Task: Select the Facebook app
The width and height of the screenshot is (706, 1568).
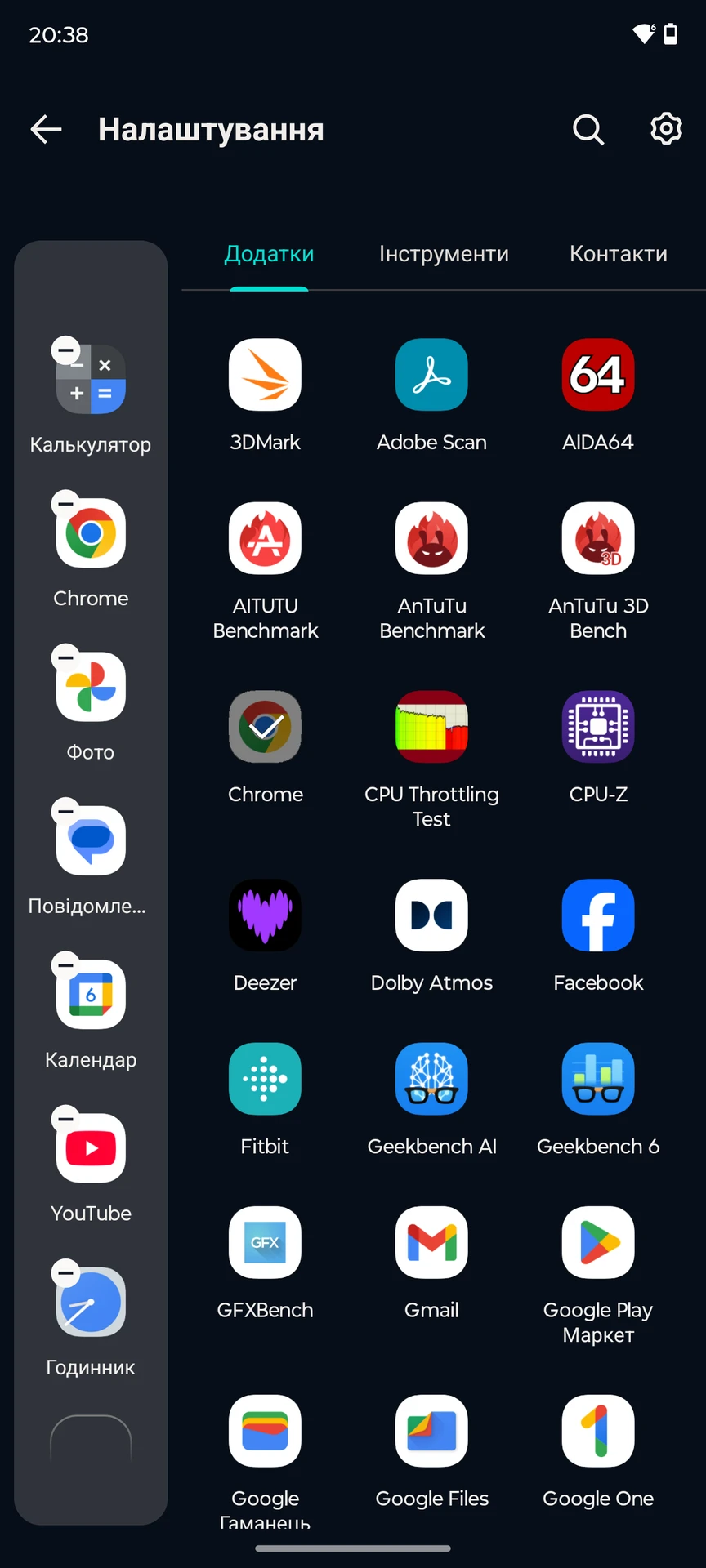Action: [598, 915]
